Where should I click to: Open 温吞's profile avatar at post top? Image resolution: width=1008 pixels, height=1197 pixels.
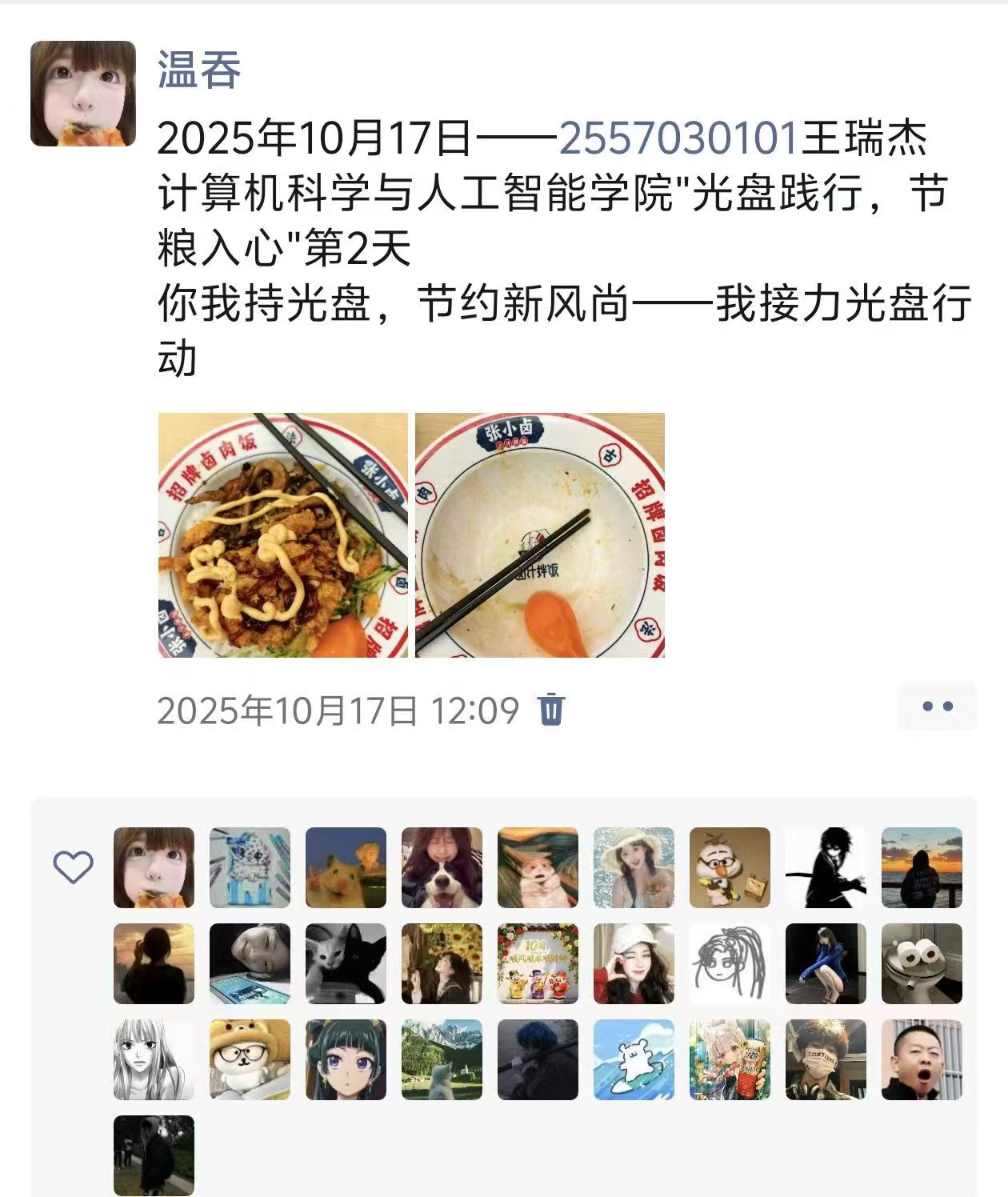(83, 94)
